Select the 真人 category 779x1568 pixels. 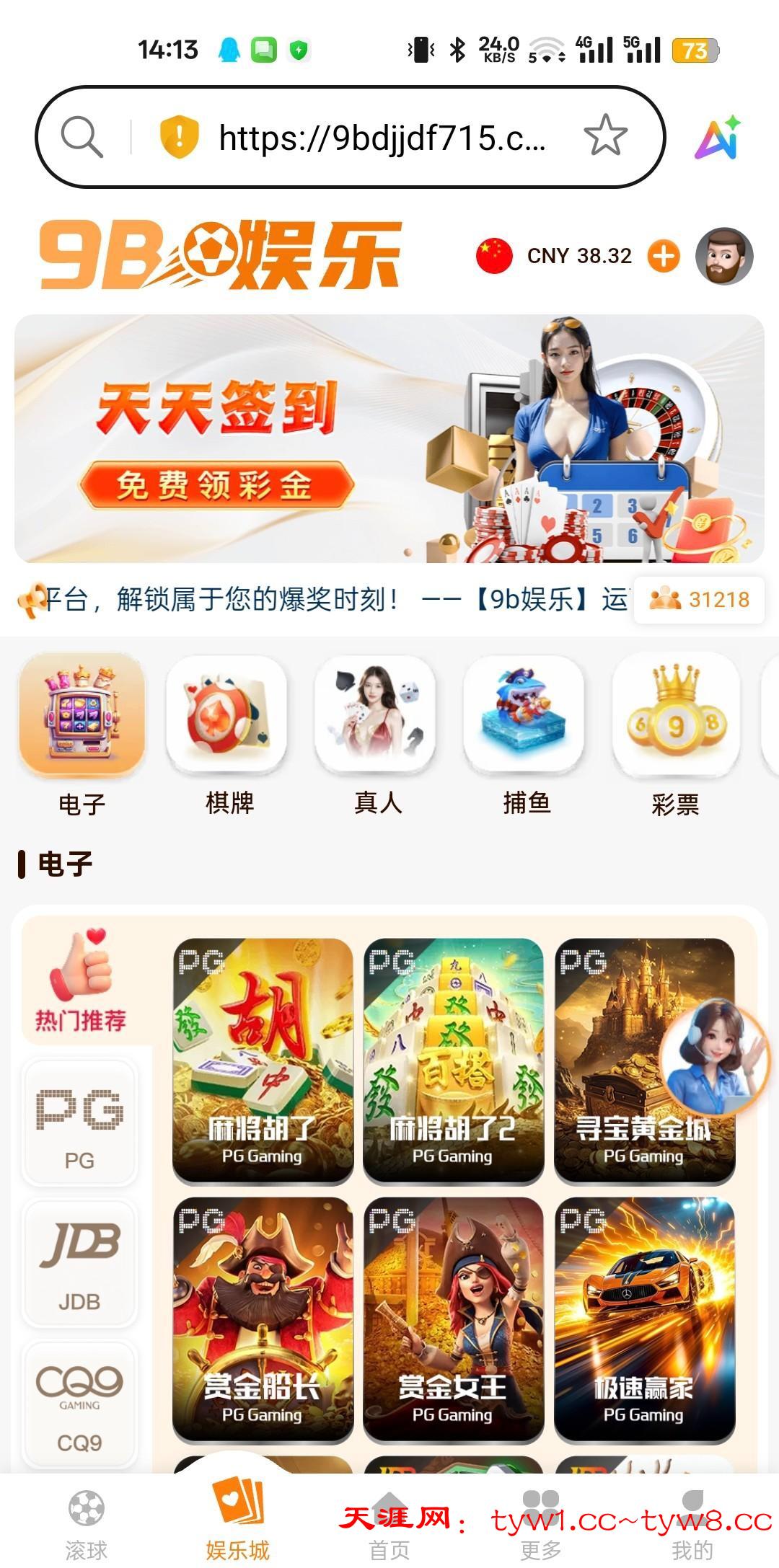(x=378, y=734)
